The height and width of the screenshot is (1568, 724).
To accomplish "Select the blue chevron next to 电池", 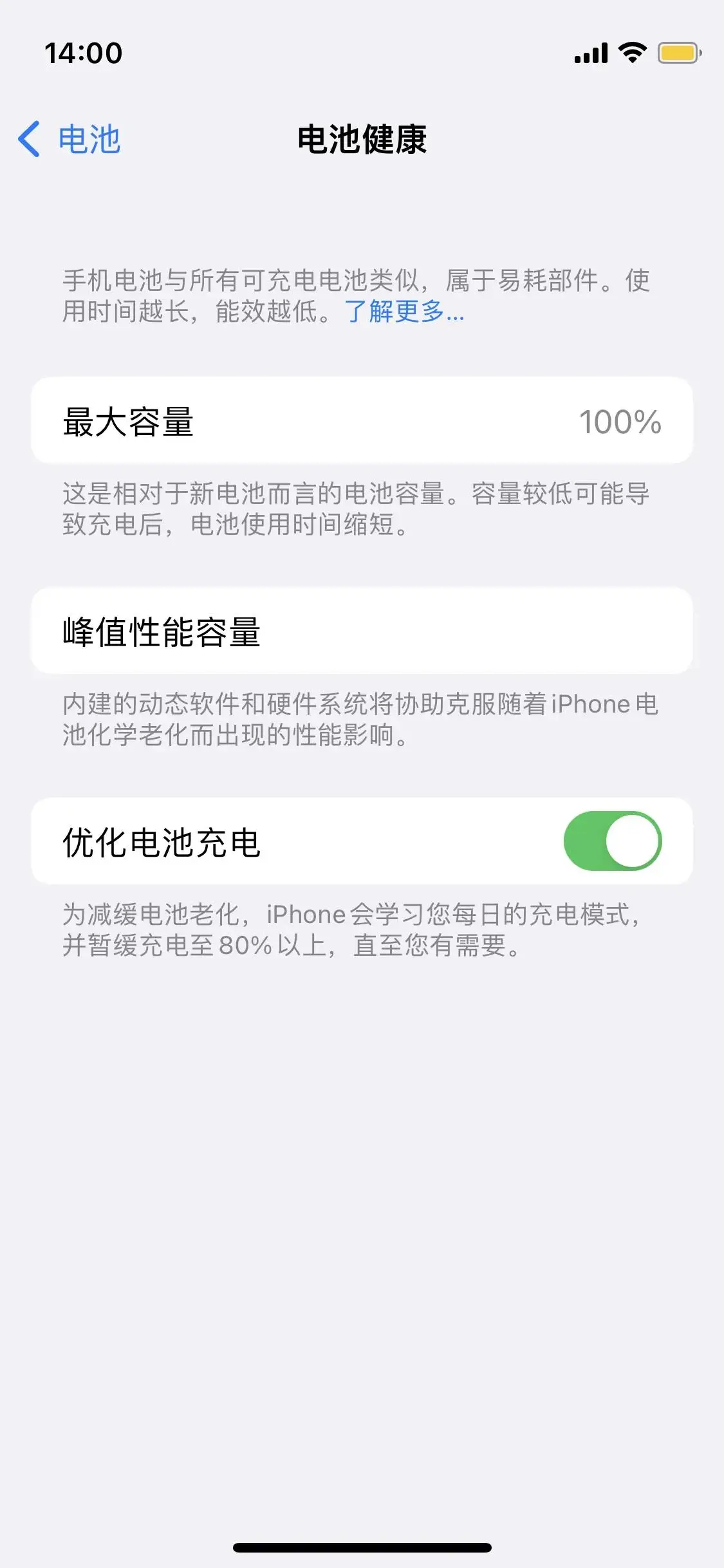I will tap(30, 138).
